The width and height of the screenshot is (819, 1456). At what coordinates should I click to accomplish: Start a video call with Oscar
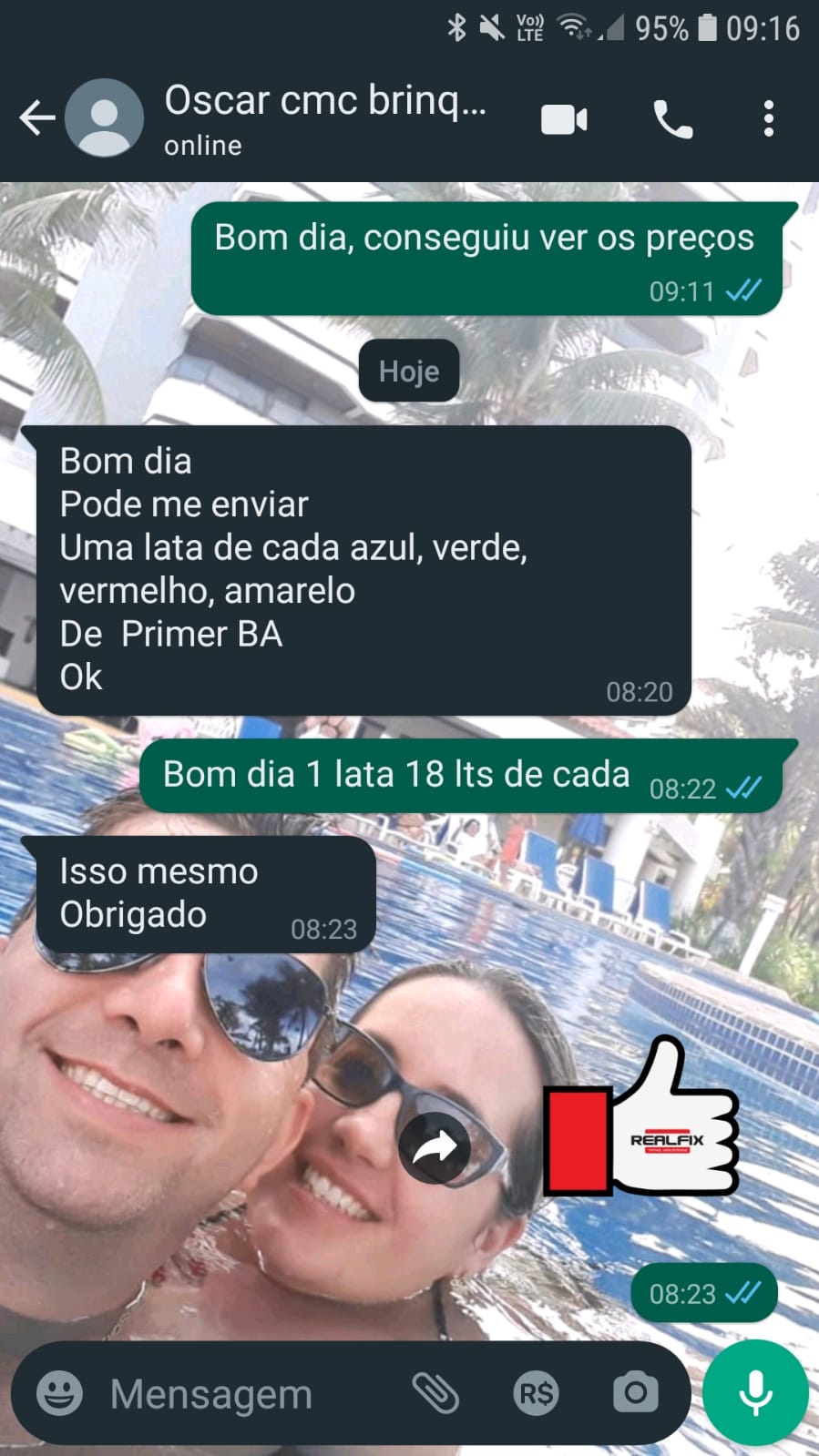[564, 119]
